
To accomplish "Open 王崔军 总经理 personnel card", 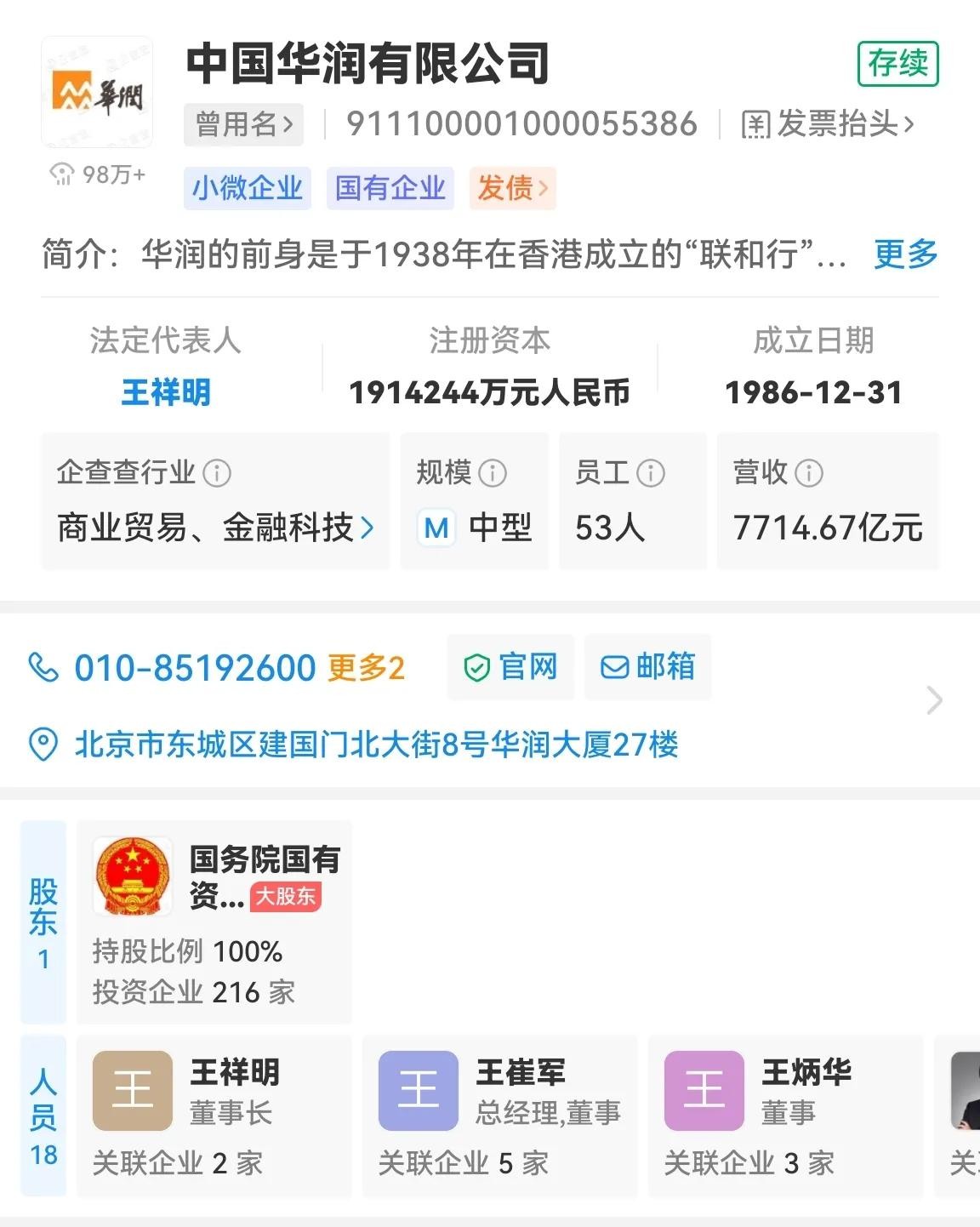I will 499,1116.
